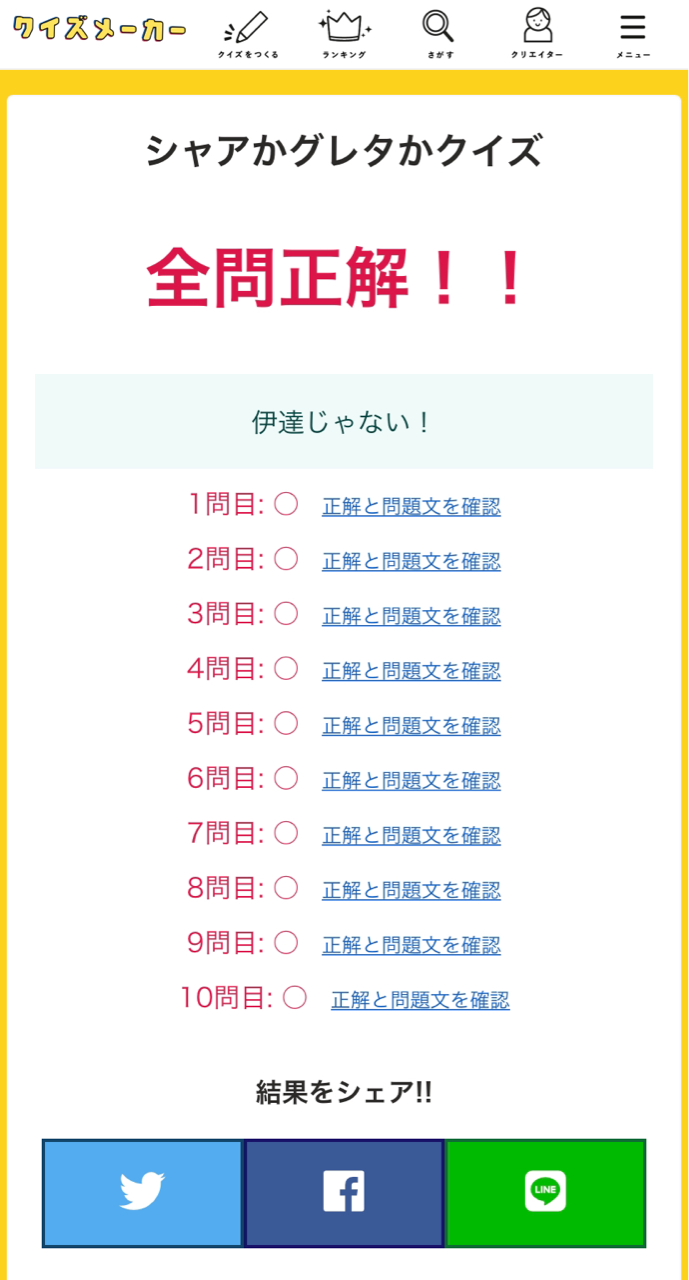689x1280 pixels.
Task: Open さがす search
Action: (x=438, y=35)
